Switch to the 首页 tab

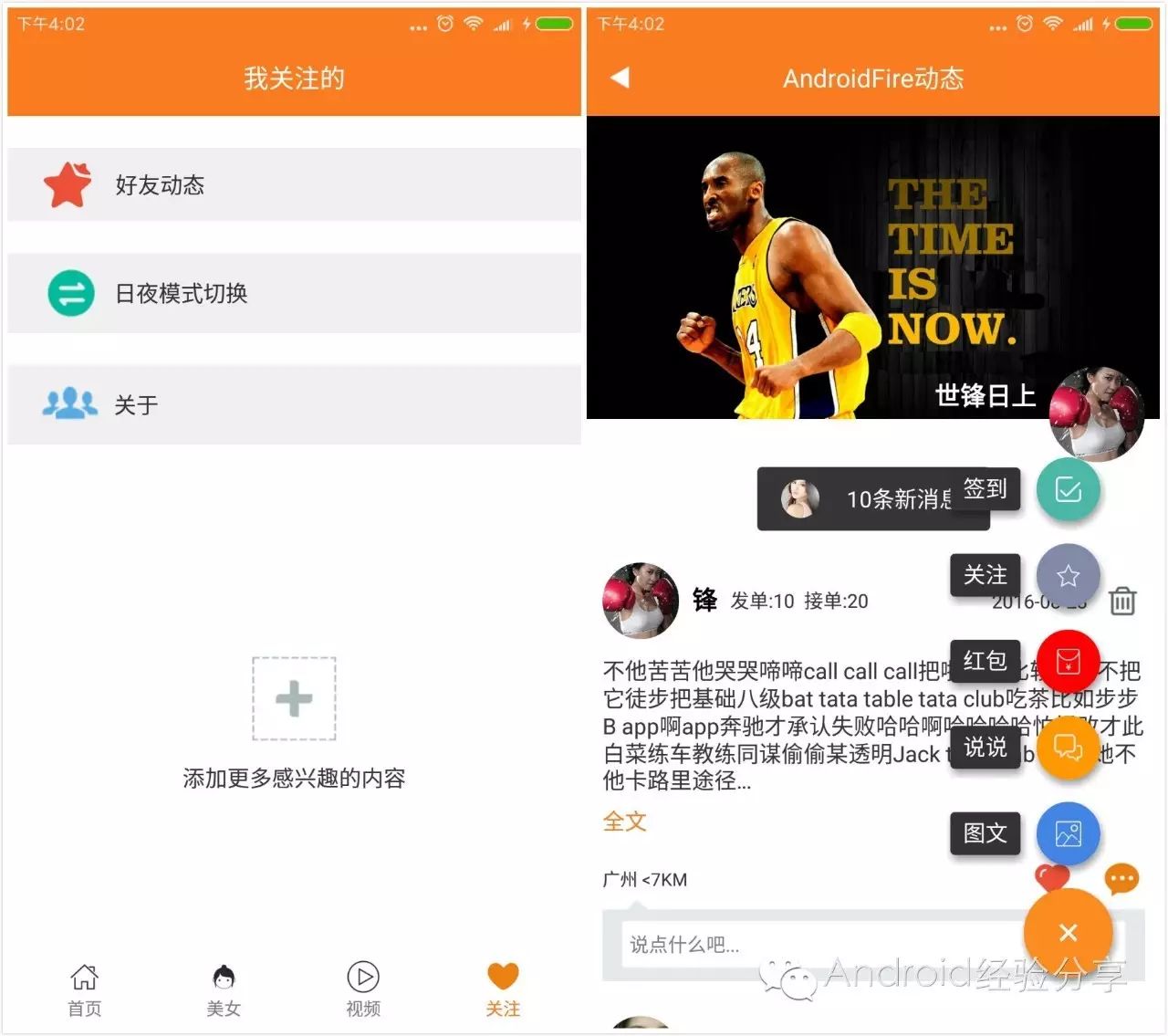(85, 989)
